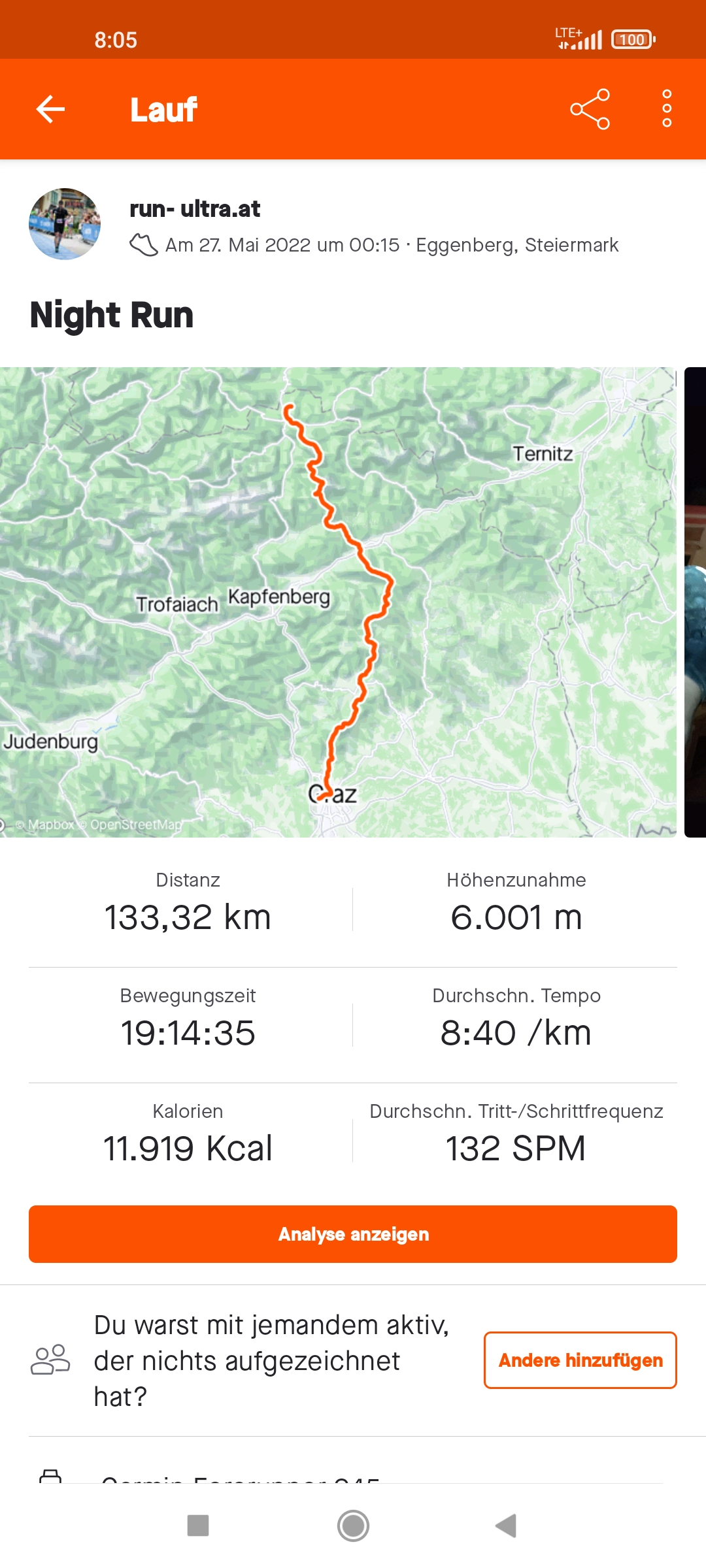Share this Night Run activity
This screenshot has width=706, height=1568.
[x=590, y=109]
